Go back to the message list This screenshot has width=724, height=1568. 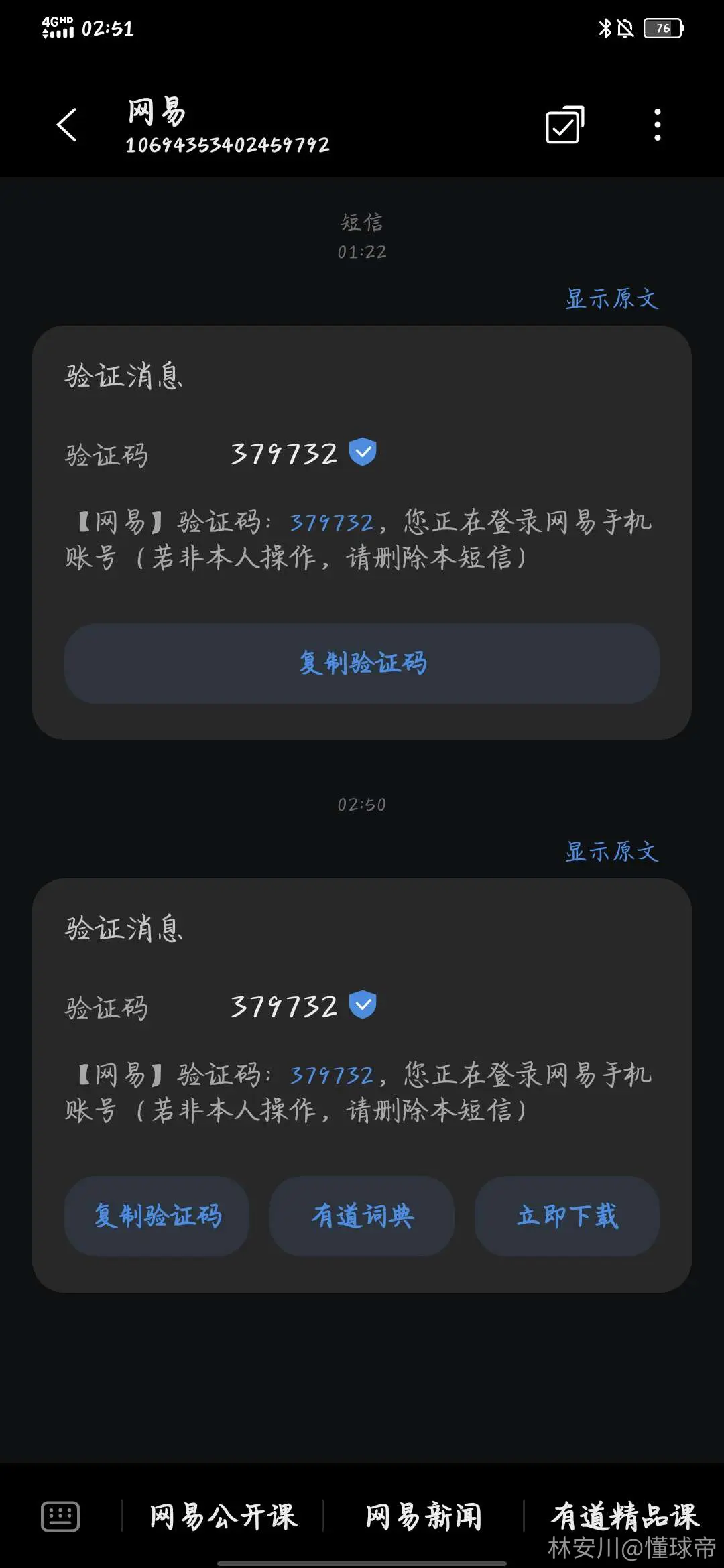tap(66, 125)
